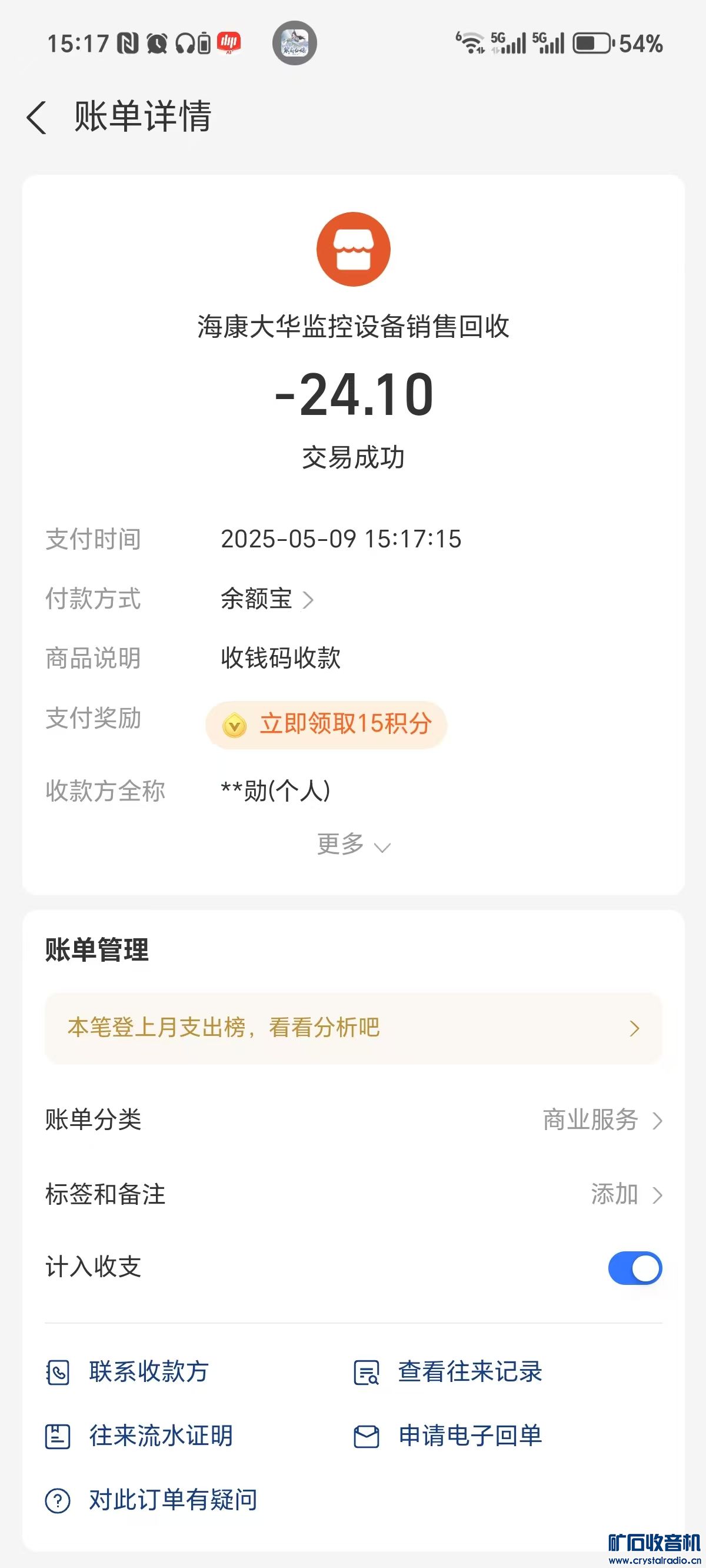Claim the 立即领取15积分 reward
The height and width of the screenshot is (1568, 706).
[327, 725]
